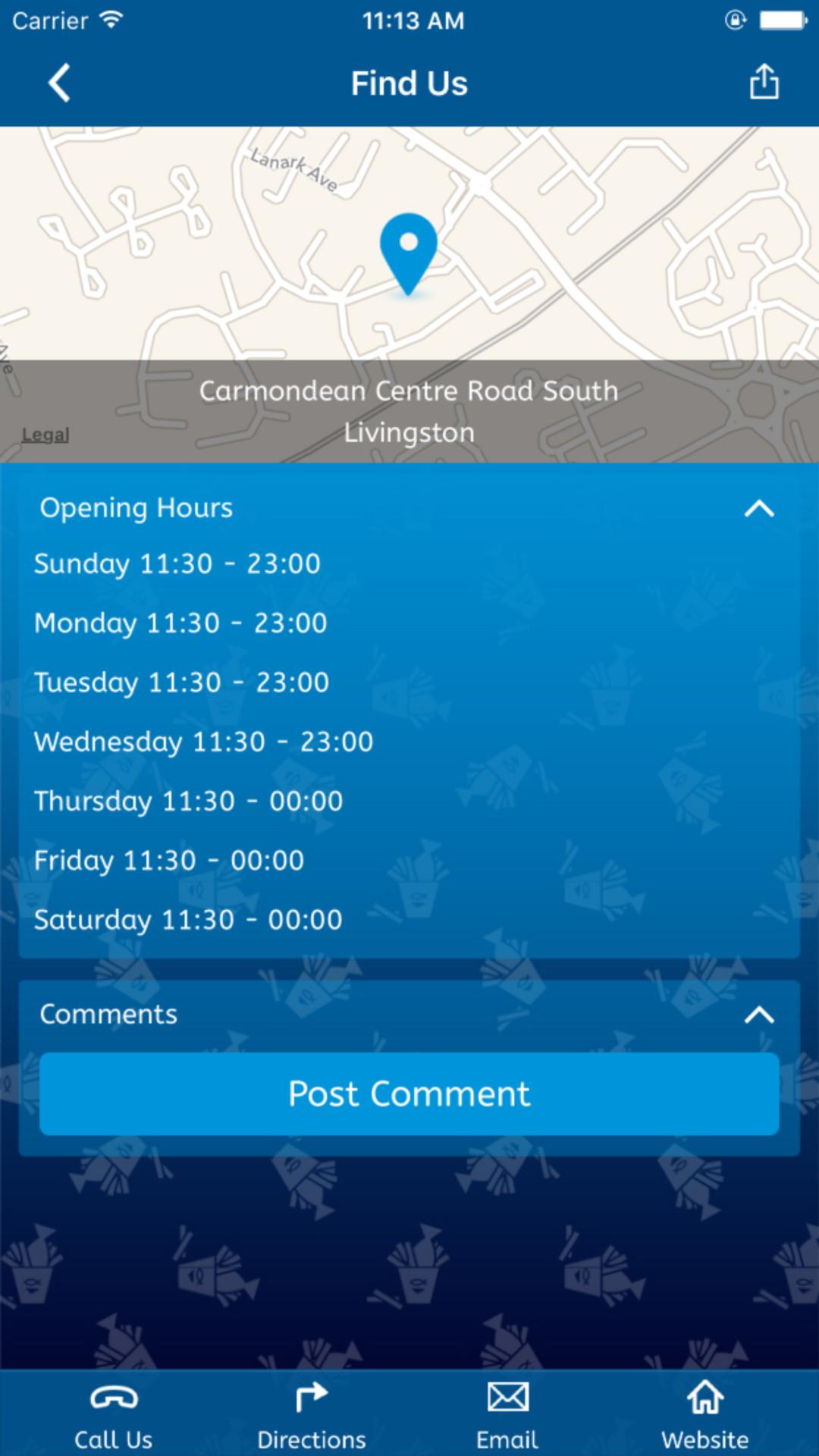Share this location
The height and width of the screenshot is (1456, 819).
click(763, 82)
